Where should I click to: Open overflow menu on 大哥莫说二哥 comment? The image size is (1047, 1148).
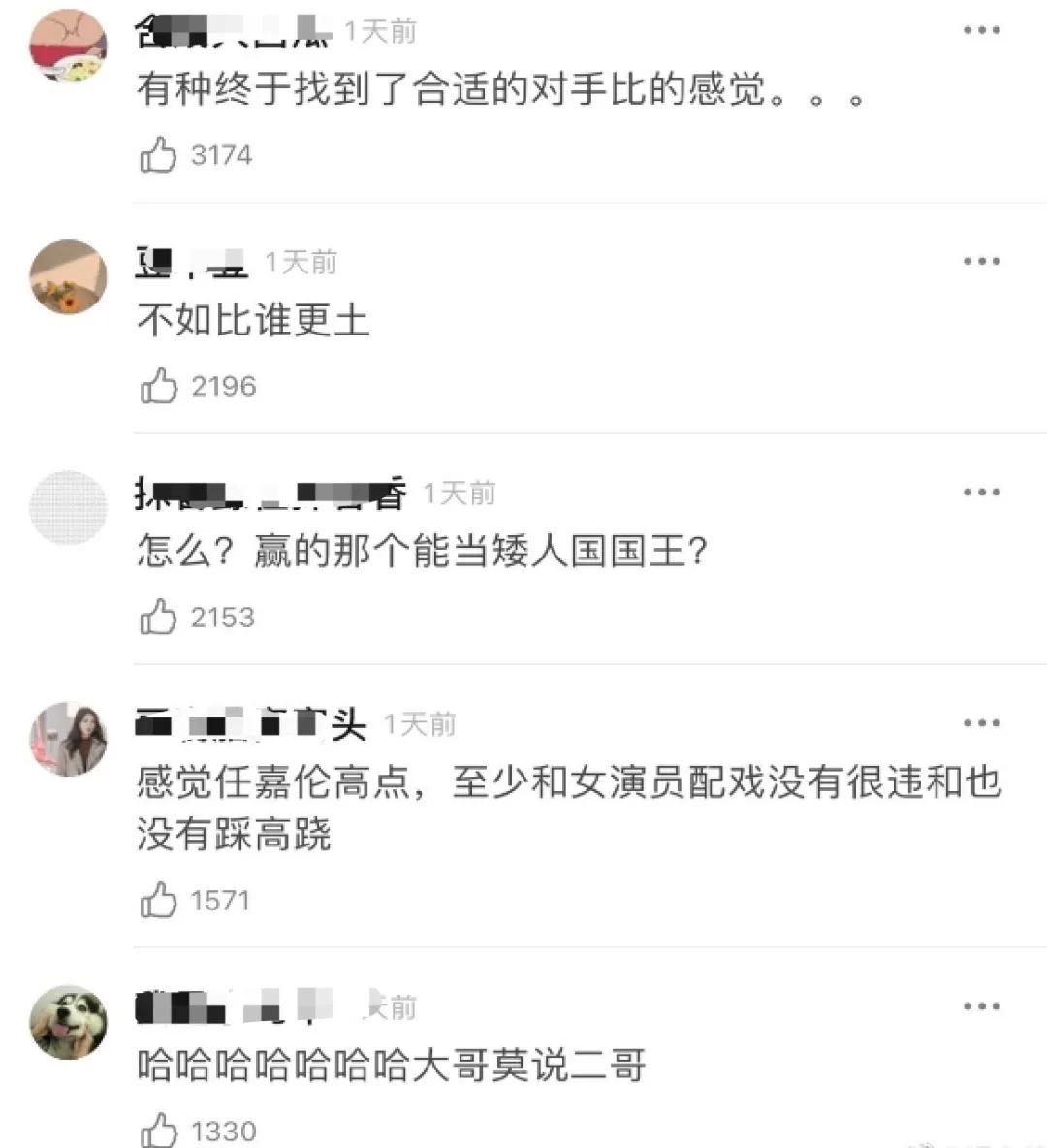(x=981, y=1006)
